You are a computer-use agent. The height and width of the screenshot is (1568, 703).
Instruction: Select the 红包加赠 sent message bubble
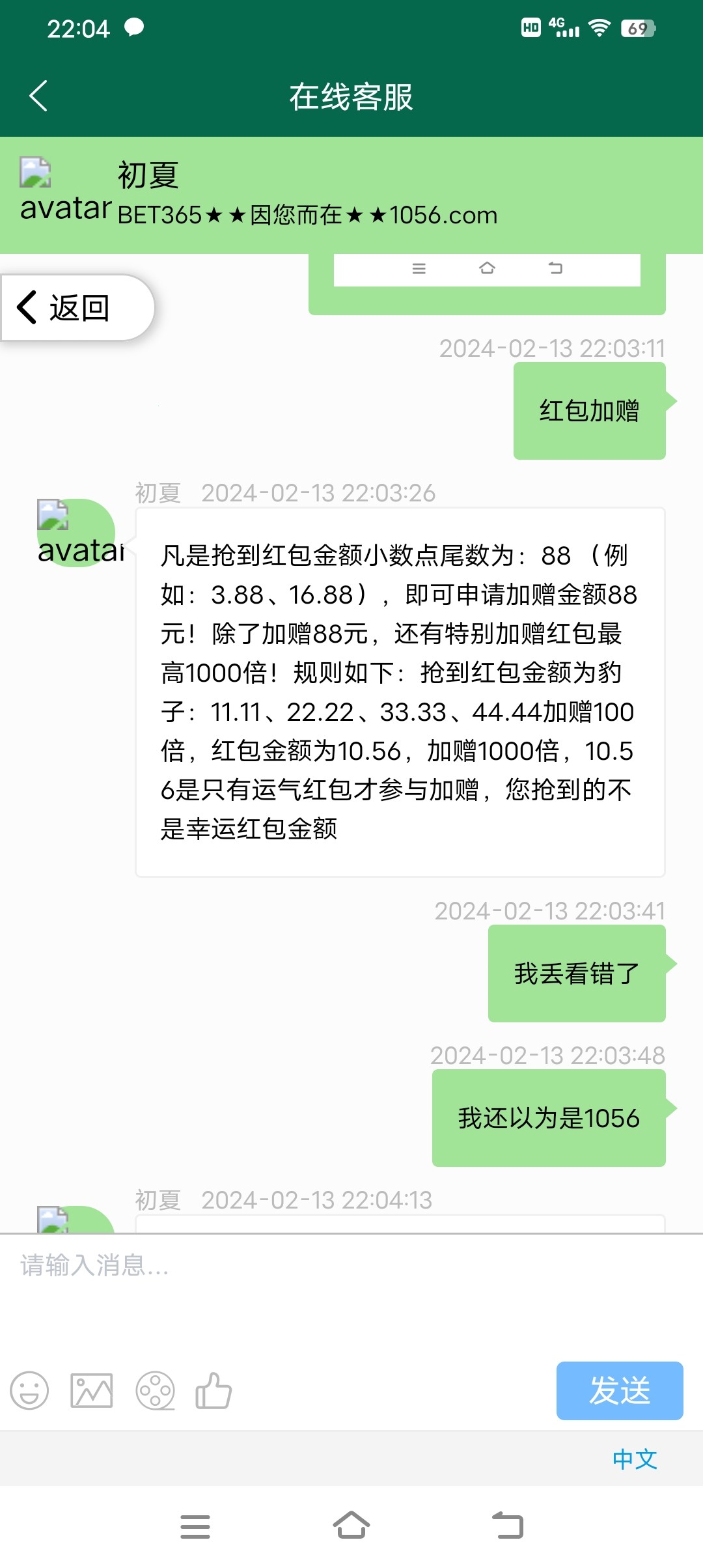coord(588,410)
